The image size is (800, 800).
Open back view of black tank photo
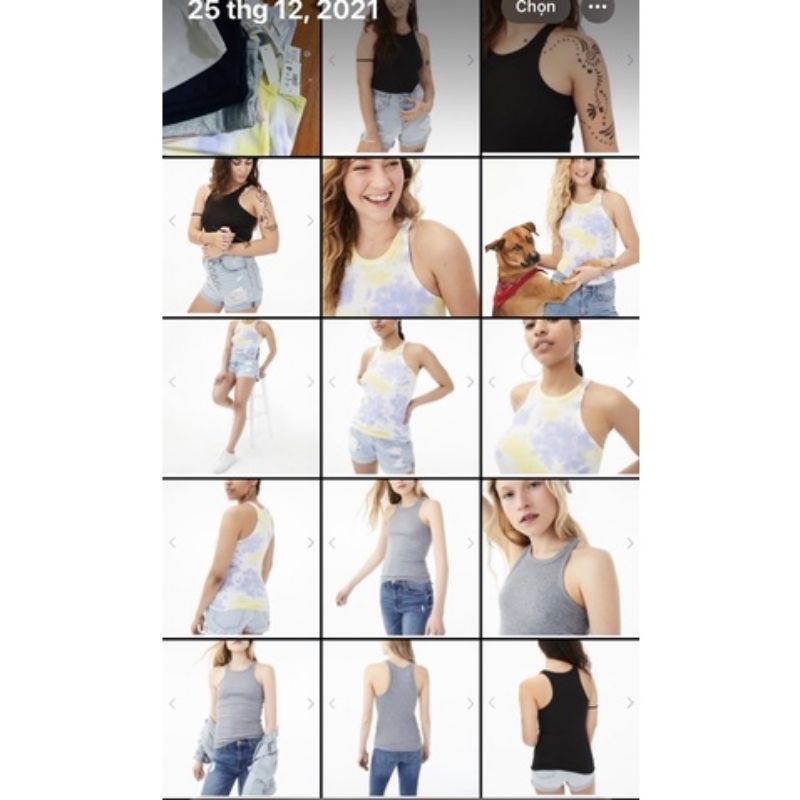tap(560, 718)
